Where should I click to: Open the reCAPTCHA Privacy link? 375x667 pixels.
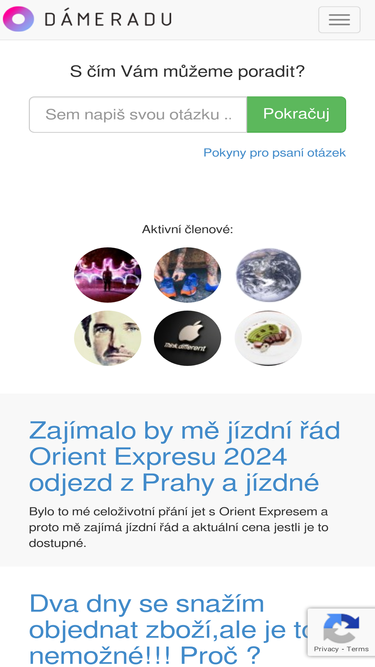click(326, 649)
